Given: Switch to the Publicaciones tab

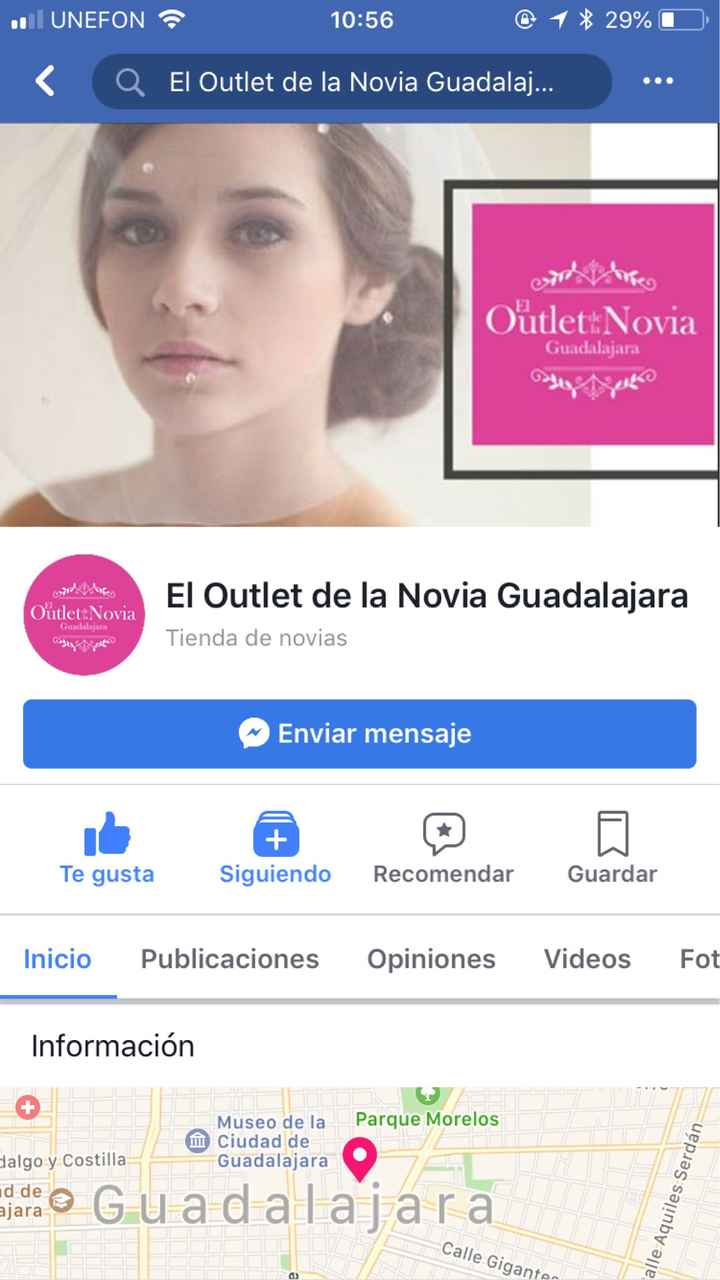Looking at the screenshot, I should click(229, 959).
